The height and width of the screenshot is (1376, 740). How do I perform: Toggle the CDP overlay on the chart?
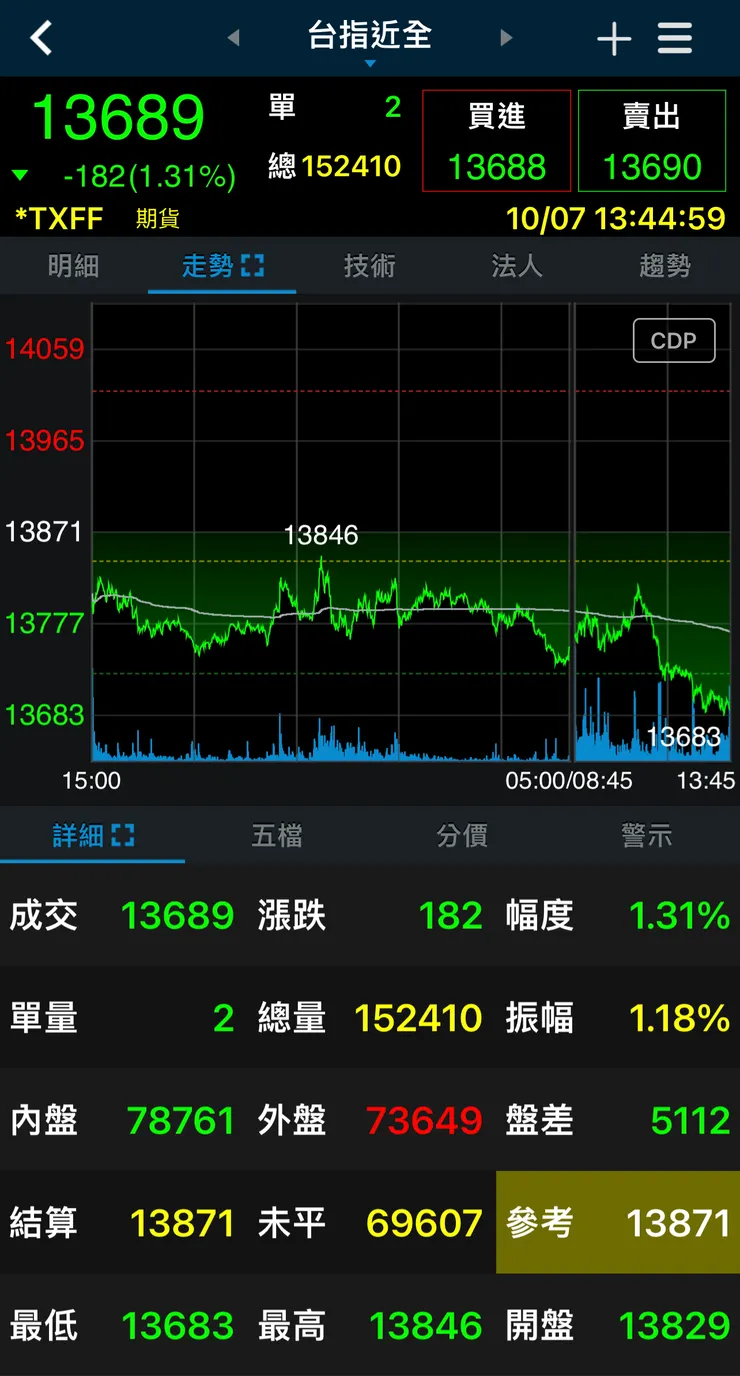point(674,340)
